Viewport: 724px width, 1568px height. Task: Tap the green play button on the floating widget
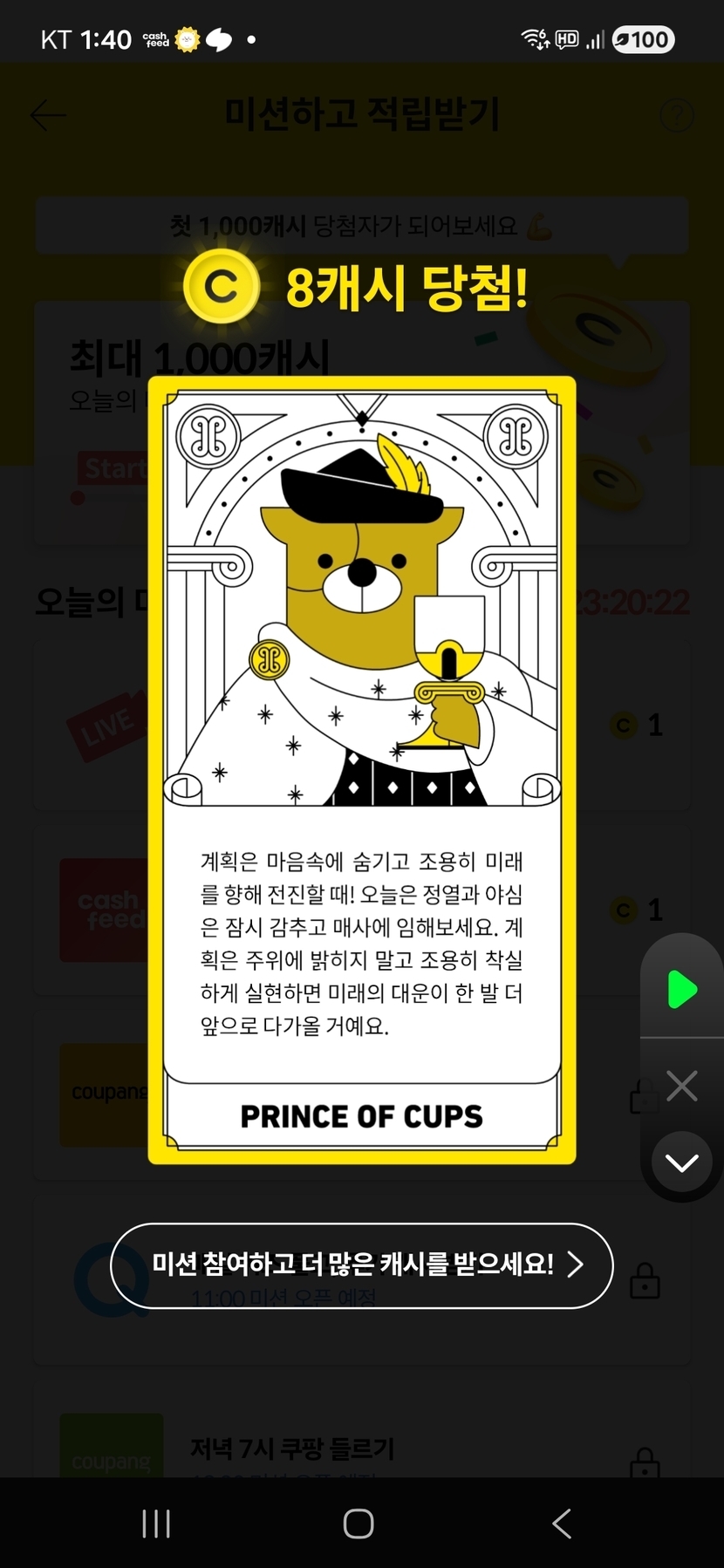tap(682, 991)
